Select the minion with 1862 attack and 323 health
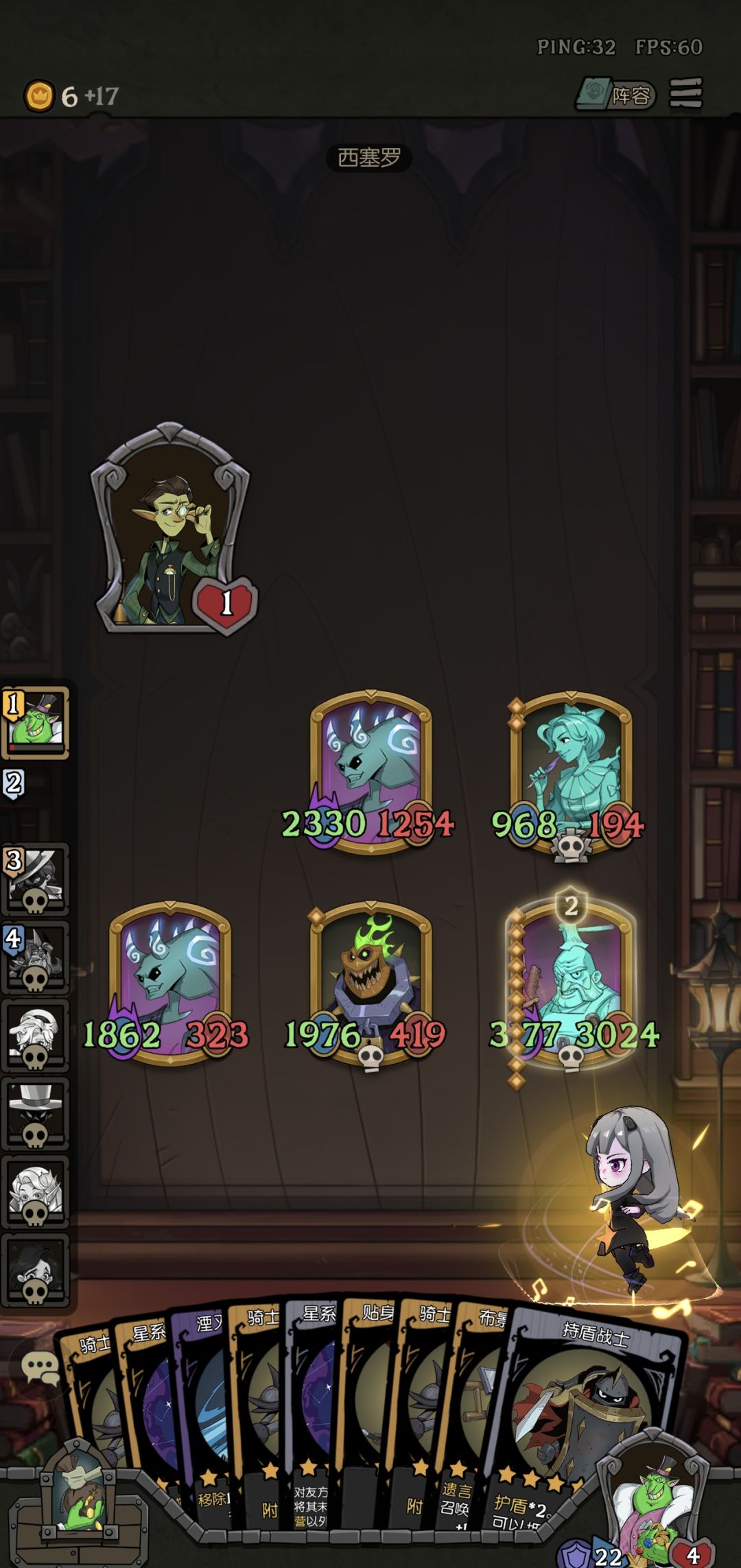Screen dimensions: 741x1568 (169, 983)
